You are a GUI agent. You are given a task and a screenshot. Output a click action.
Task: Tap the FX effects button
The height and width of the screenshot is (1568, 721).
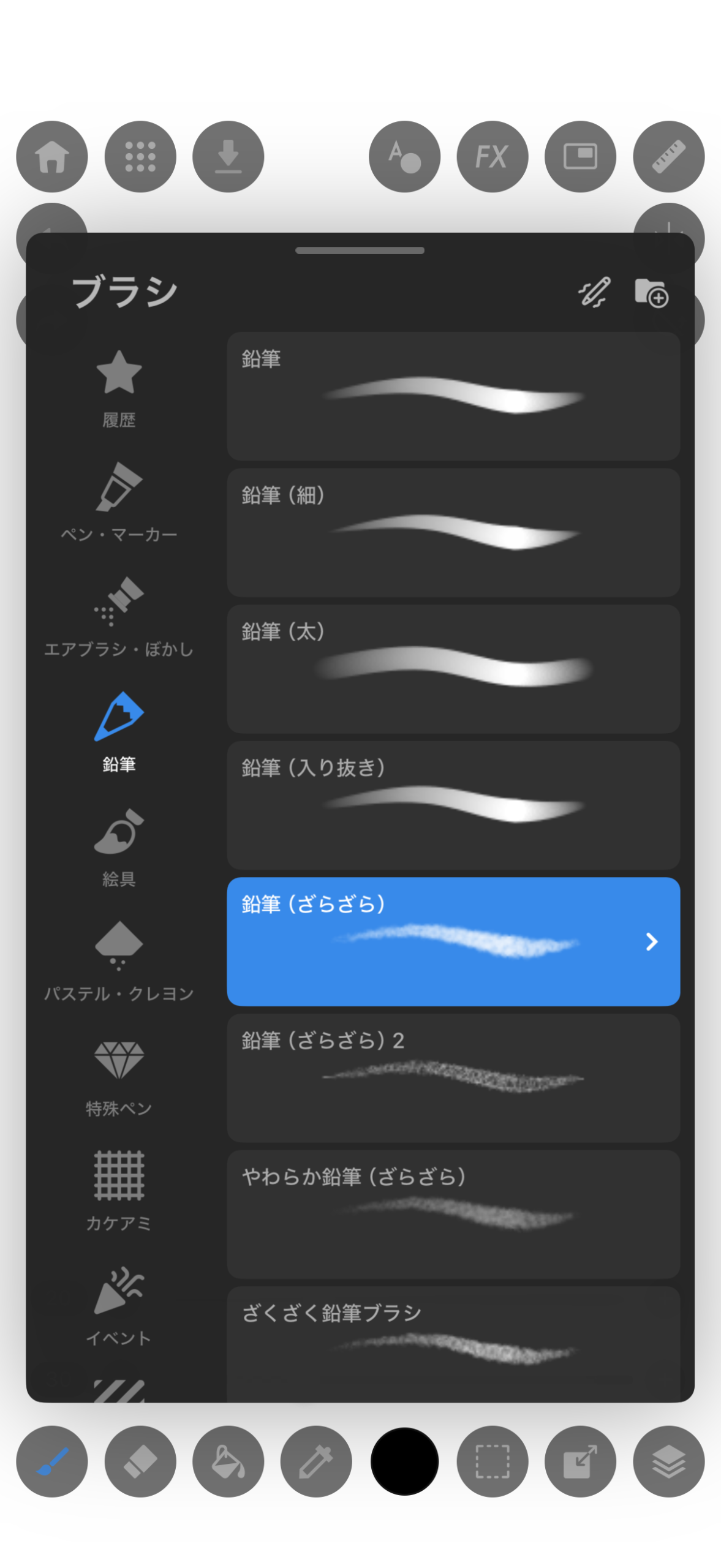(492, 156)
